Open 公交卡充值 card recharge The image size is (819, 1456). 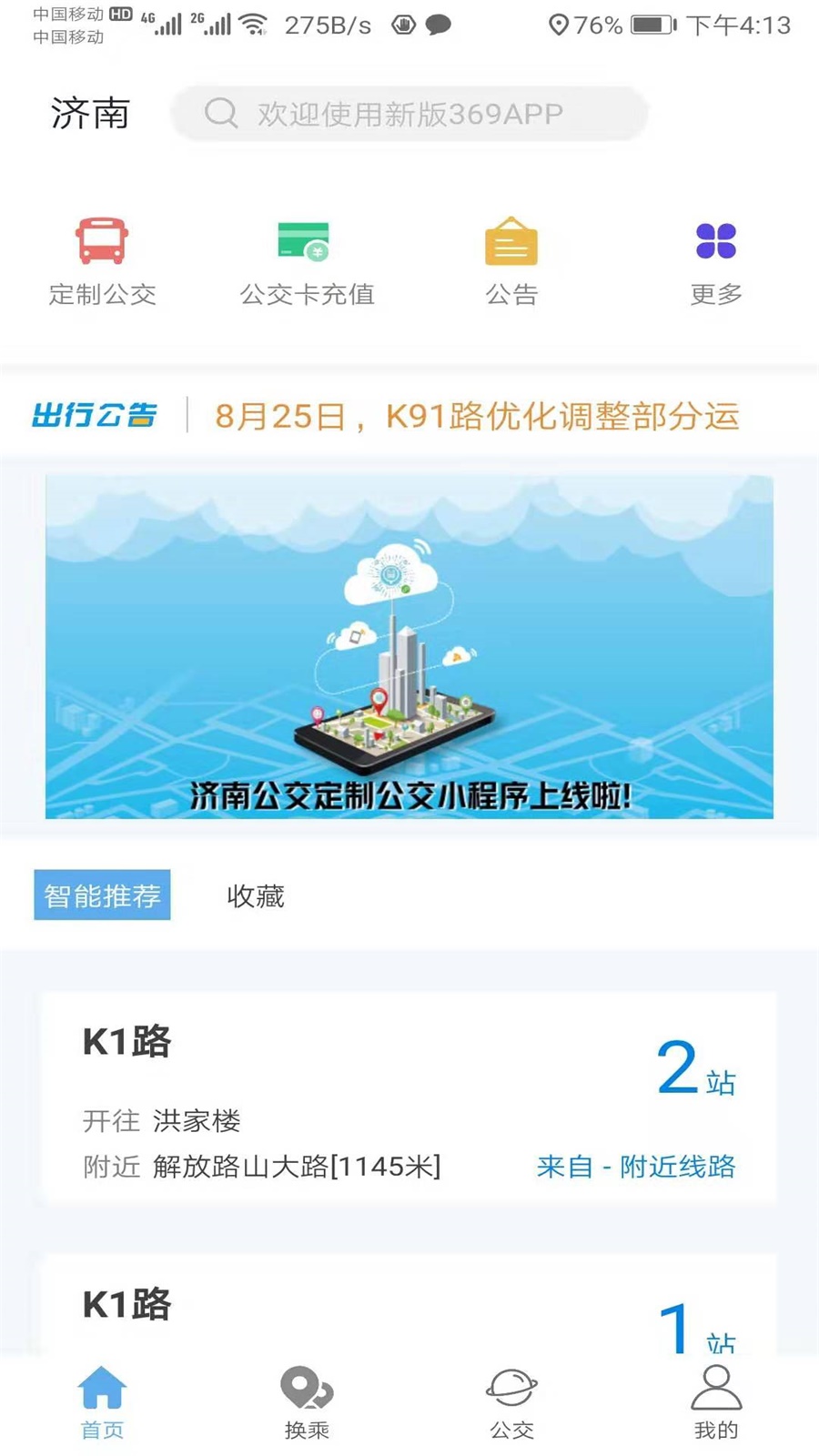click(x=307, y=258)
